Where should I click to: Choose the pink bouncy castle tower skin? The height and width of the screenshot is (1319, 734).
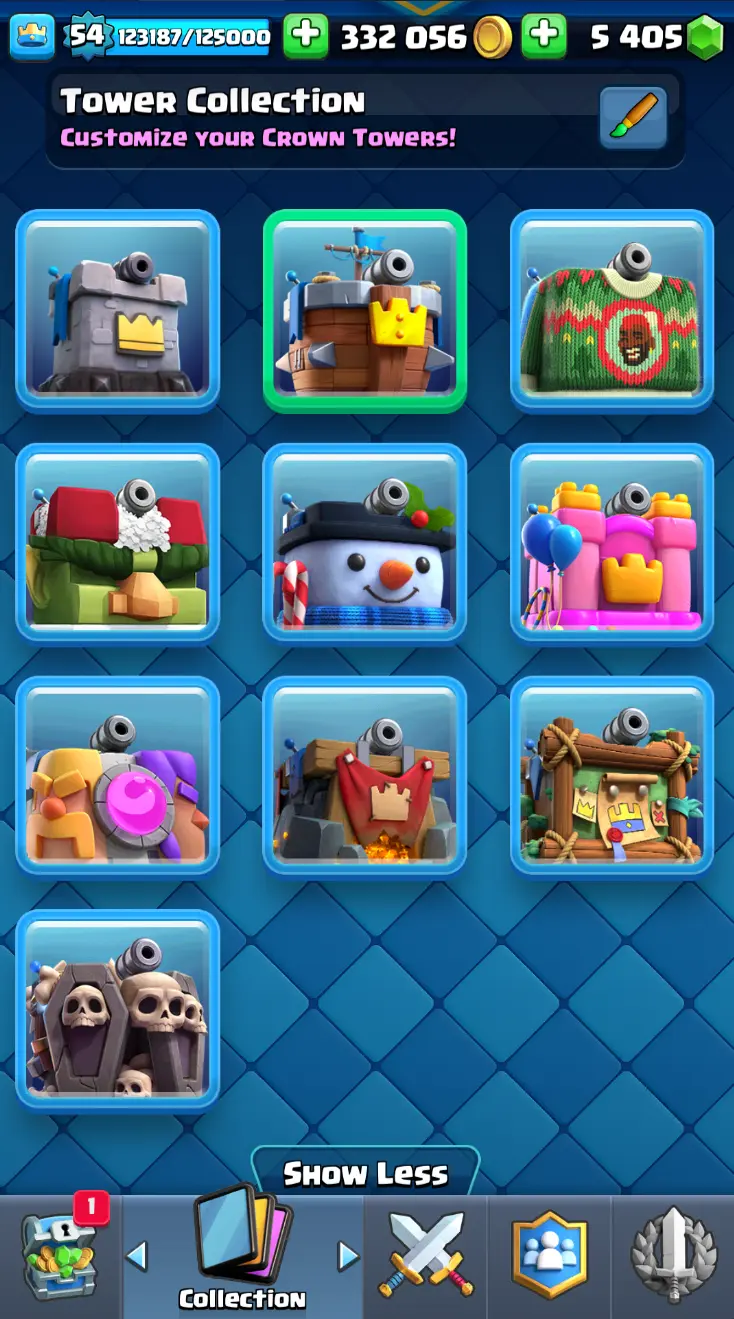(612, 543)
